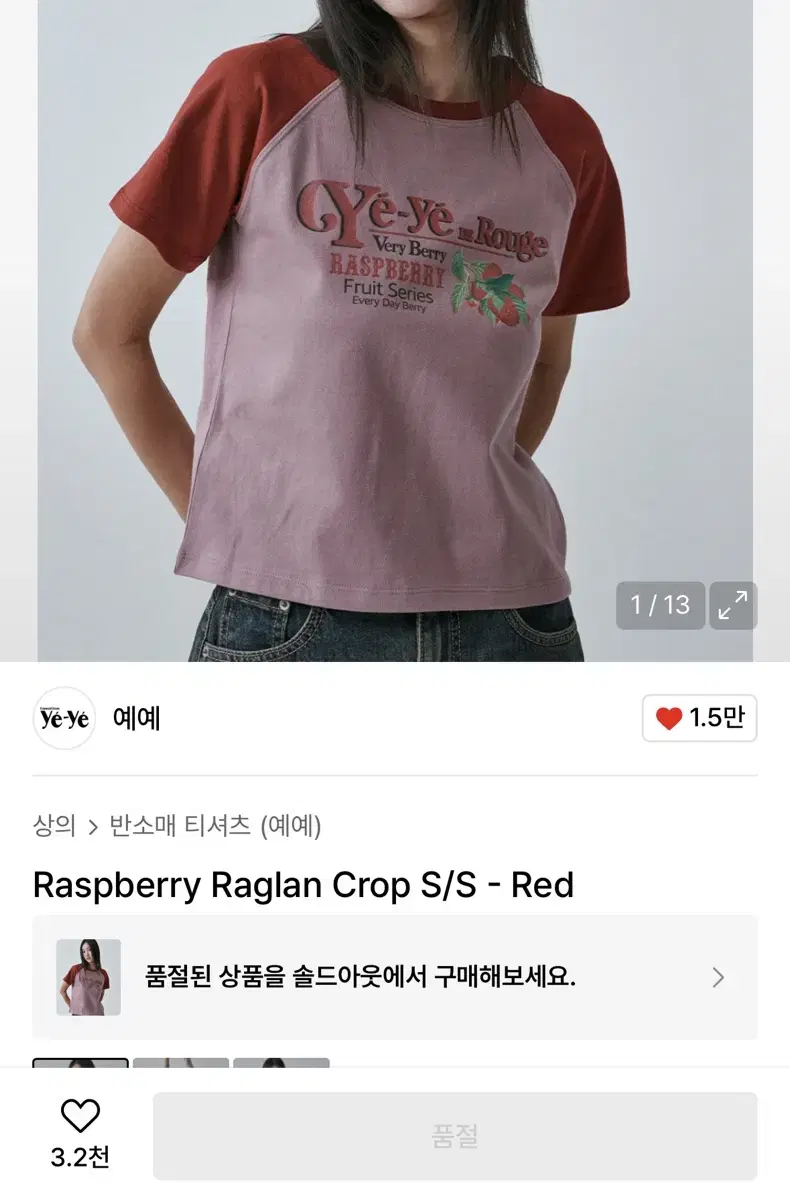Open the sold-out purchase banner details
Screen dimensions: 790x1200
point(395,978)
